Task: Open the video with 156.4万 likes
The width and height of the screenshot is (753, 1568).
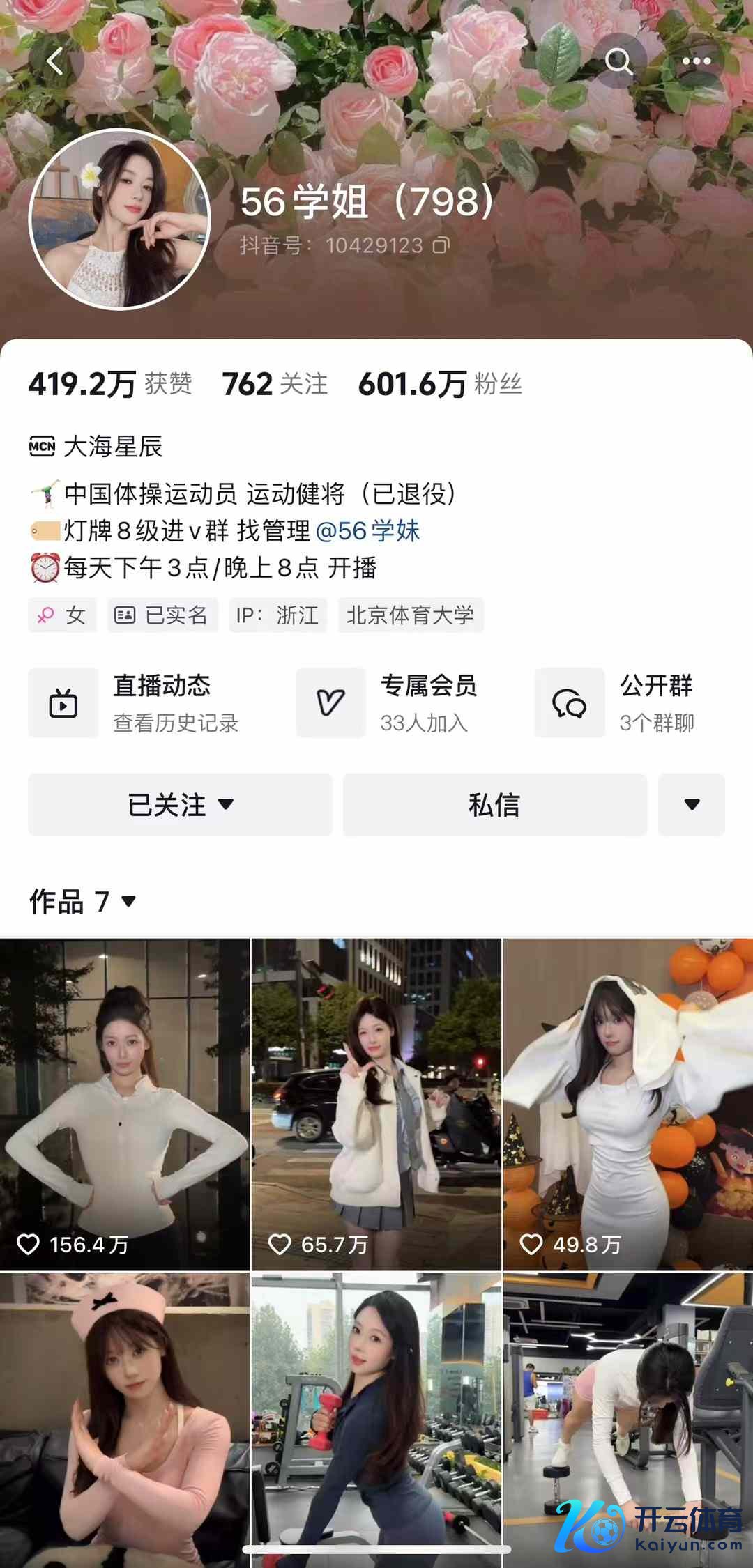Action: pos(125,1105)
